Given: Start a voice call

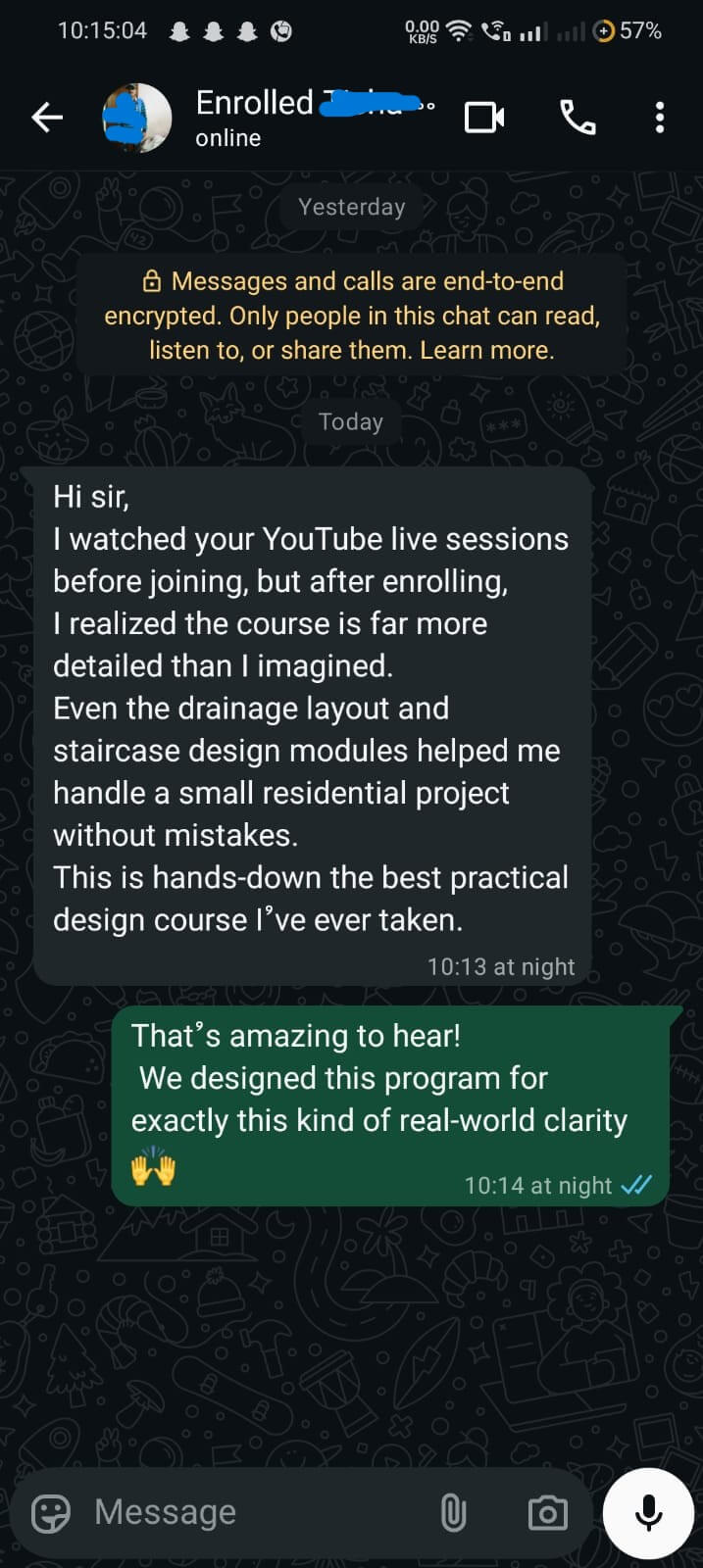Looking at the screenshot, I should click(x=577, y=119).
